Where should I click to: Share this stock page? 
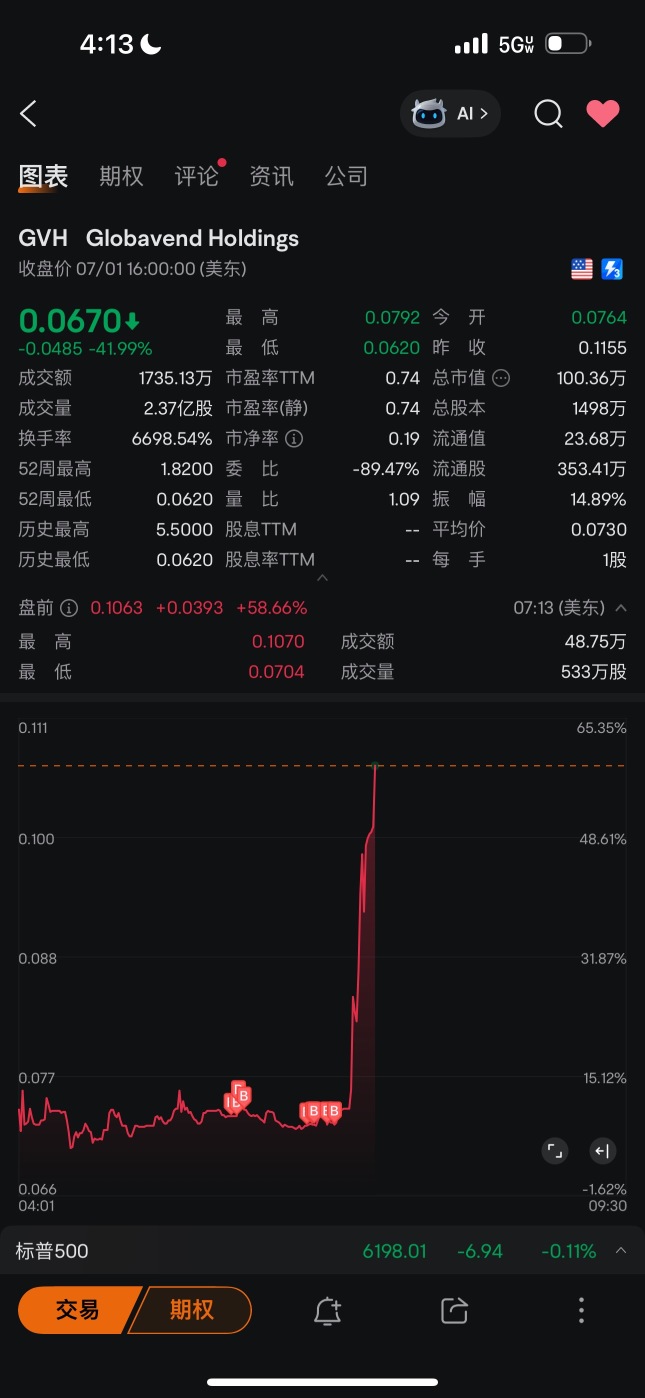tap(454, 1311)
